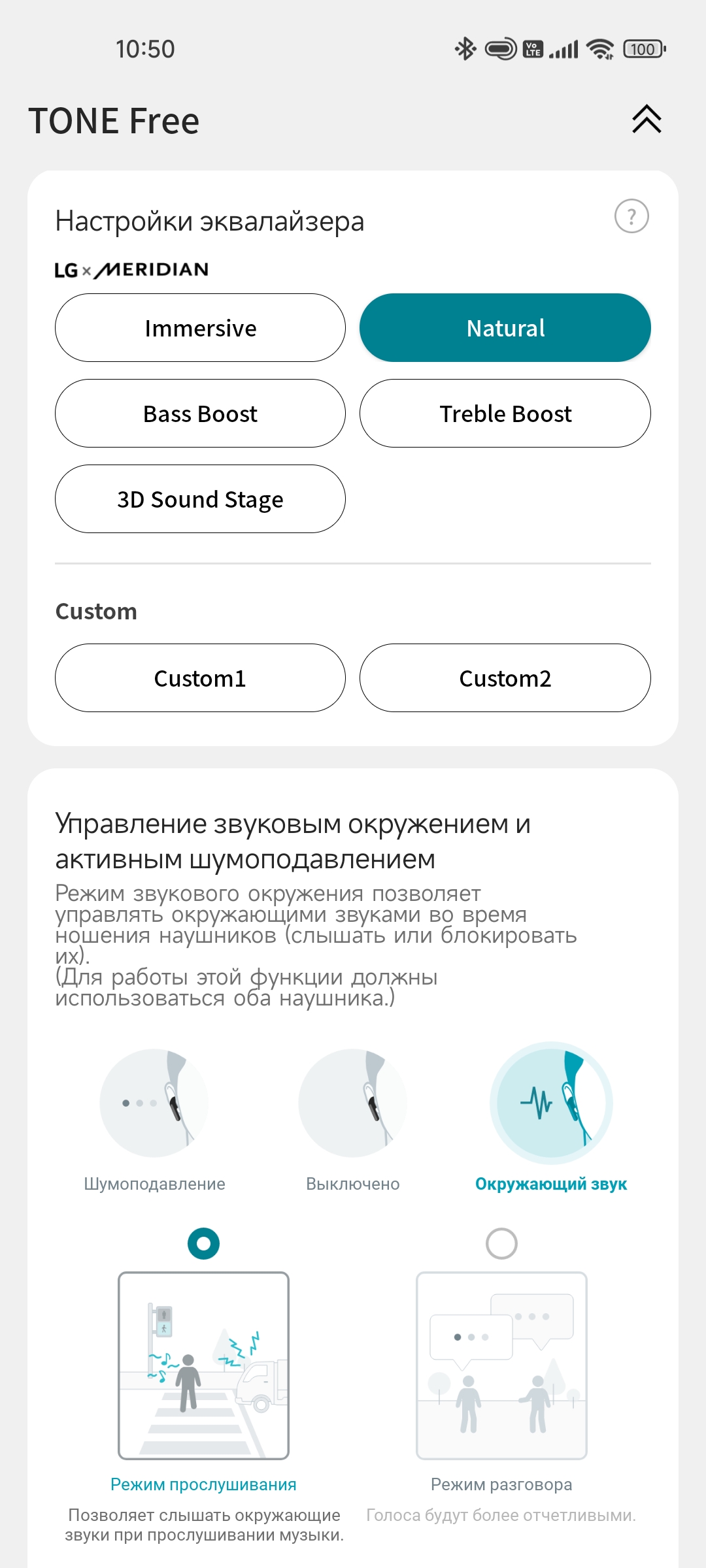Select the Immersive equalizer preset

pyautogui.click(x=200, y=328)
